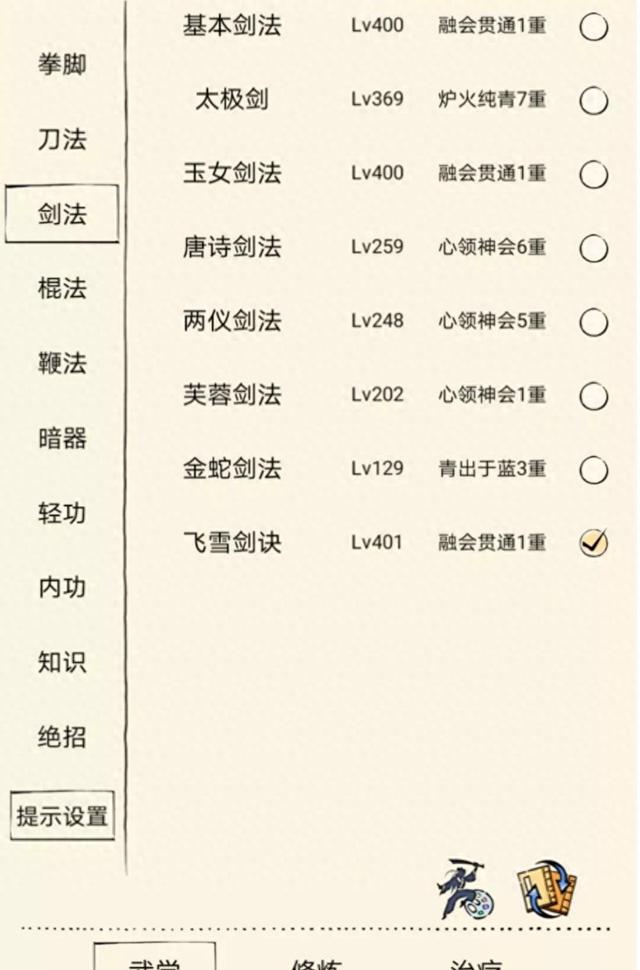This screenshot has width=640, height=970.
Task: Choose 玉女剑法 with its radio button
Action: coord(593,175)
